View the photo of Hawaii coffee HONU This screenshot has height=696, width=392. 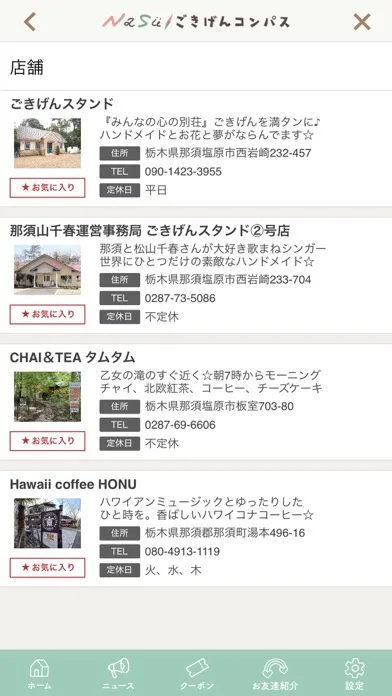pyautogui.click(x=48, y=523)
